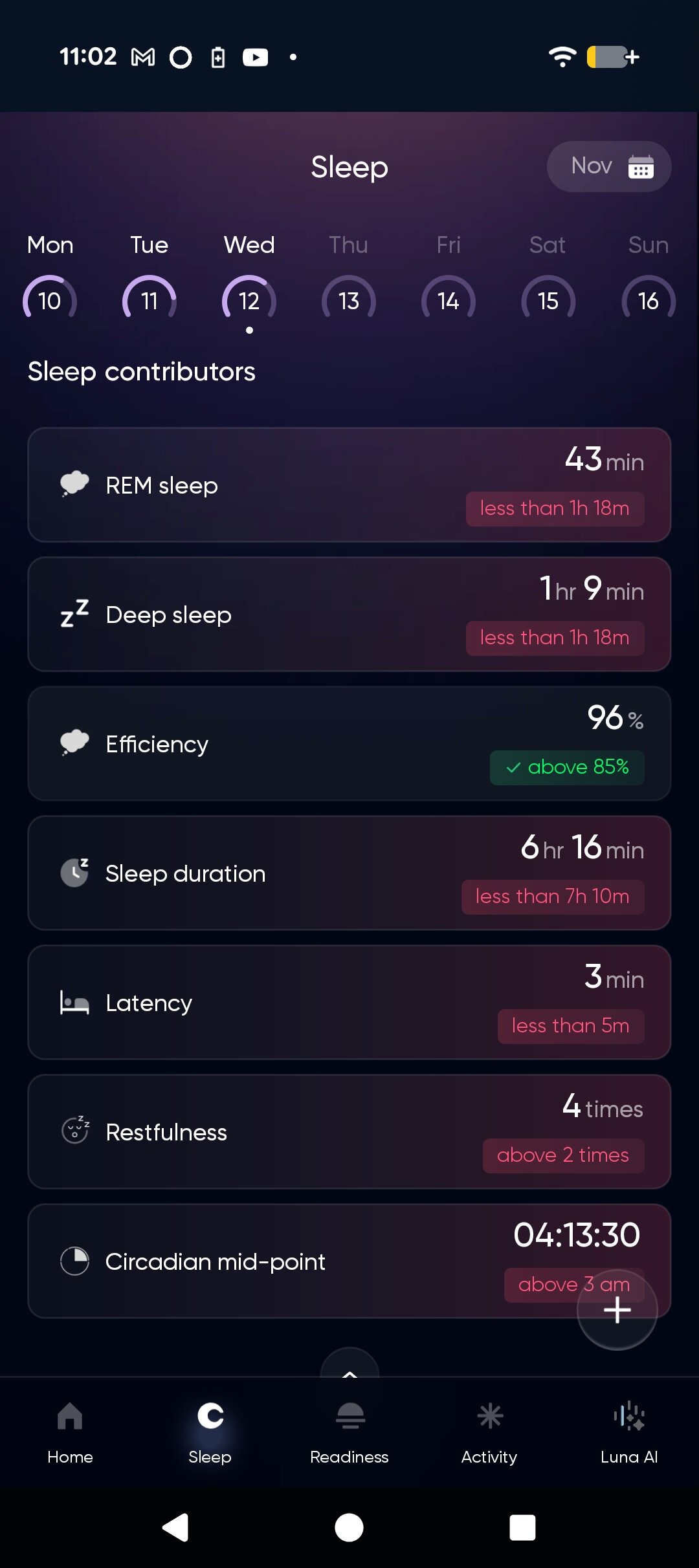Tap the Latency bed icon

(x=74, y=1002)
